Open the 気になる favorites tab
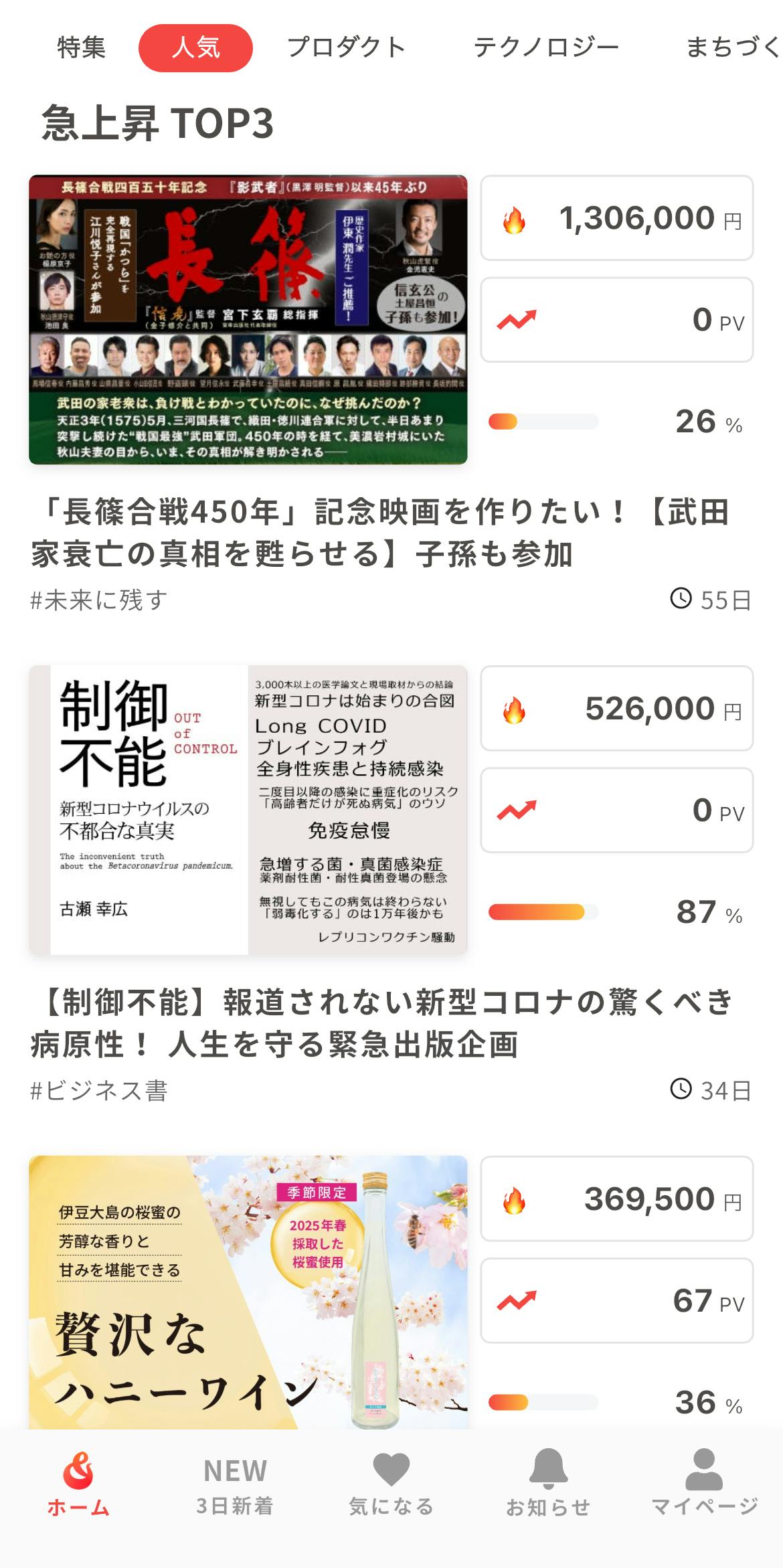Screen dimensions: 783x1568 coord(391,1482)
